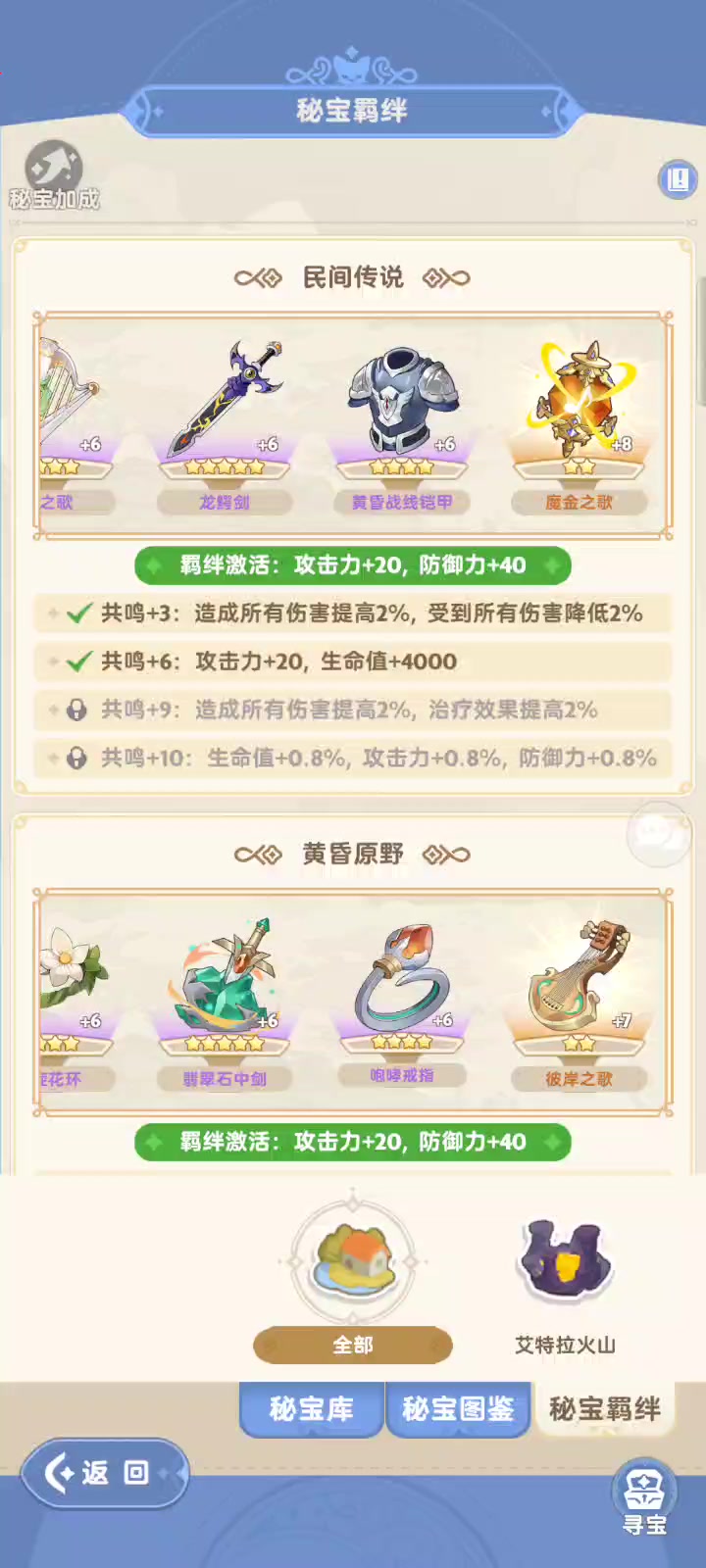
Task: Select the 彼岸之歌 treasure
Action: click(x=579, y=990)
